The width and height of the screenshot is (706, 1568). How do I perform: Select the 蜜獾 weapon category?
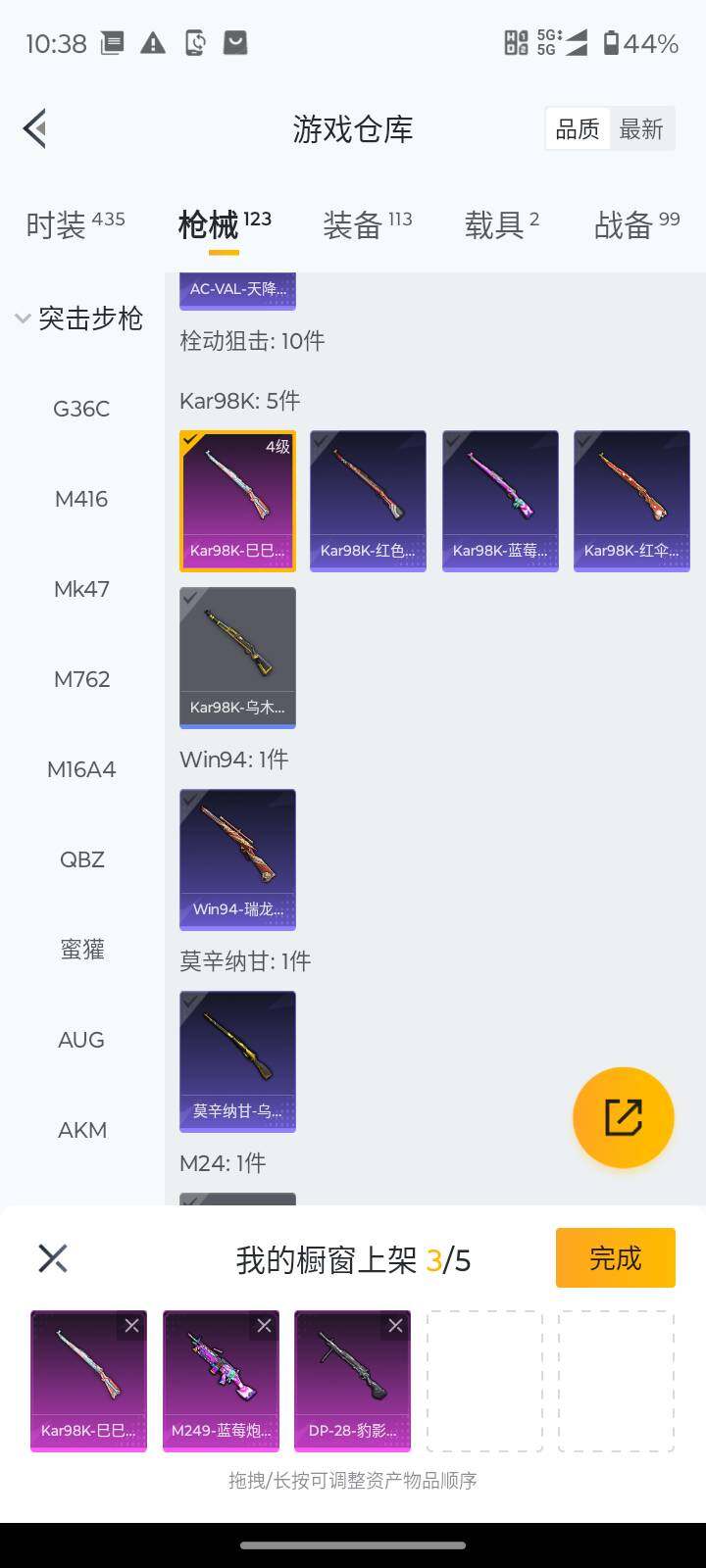click(80, 949)
